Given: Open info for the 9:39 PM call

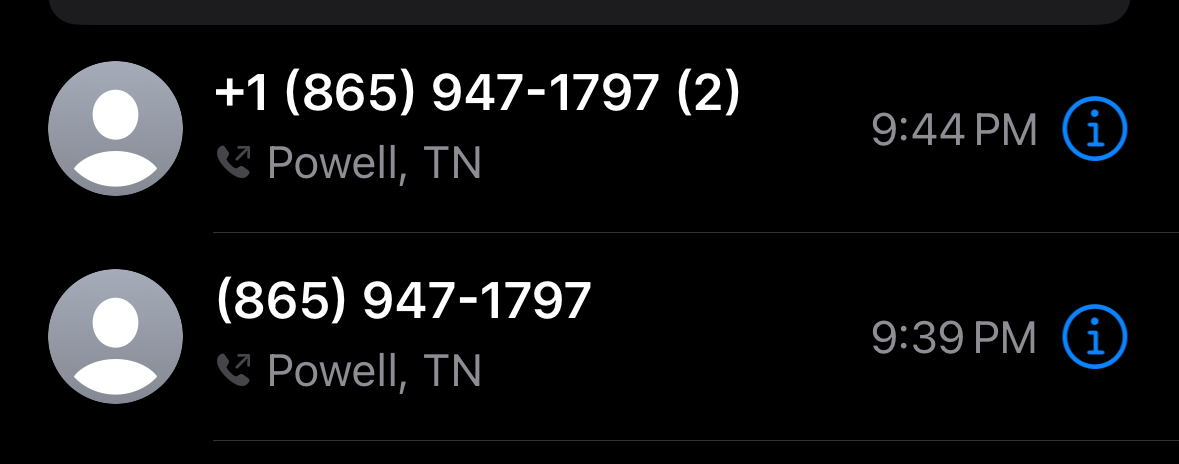Looking at the screenshot, I should click(1094, 338).
